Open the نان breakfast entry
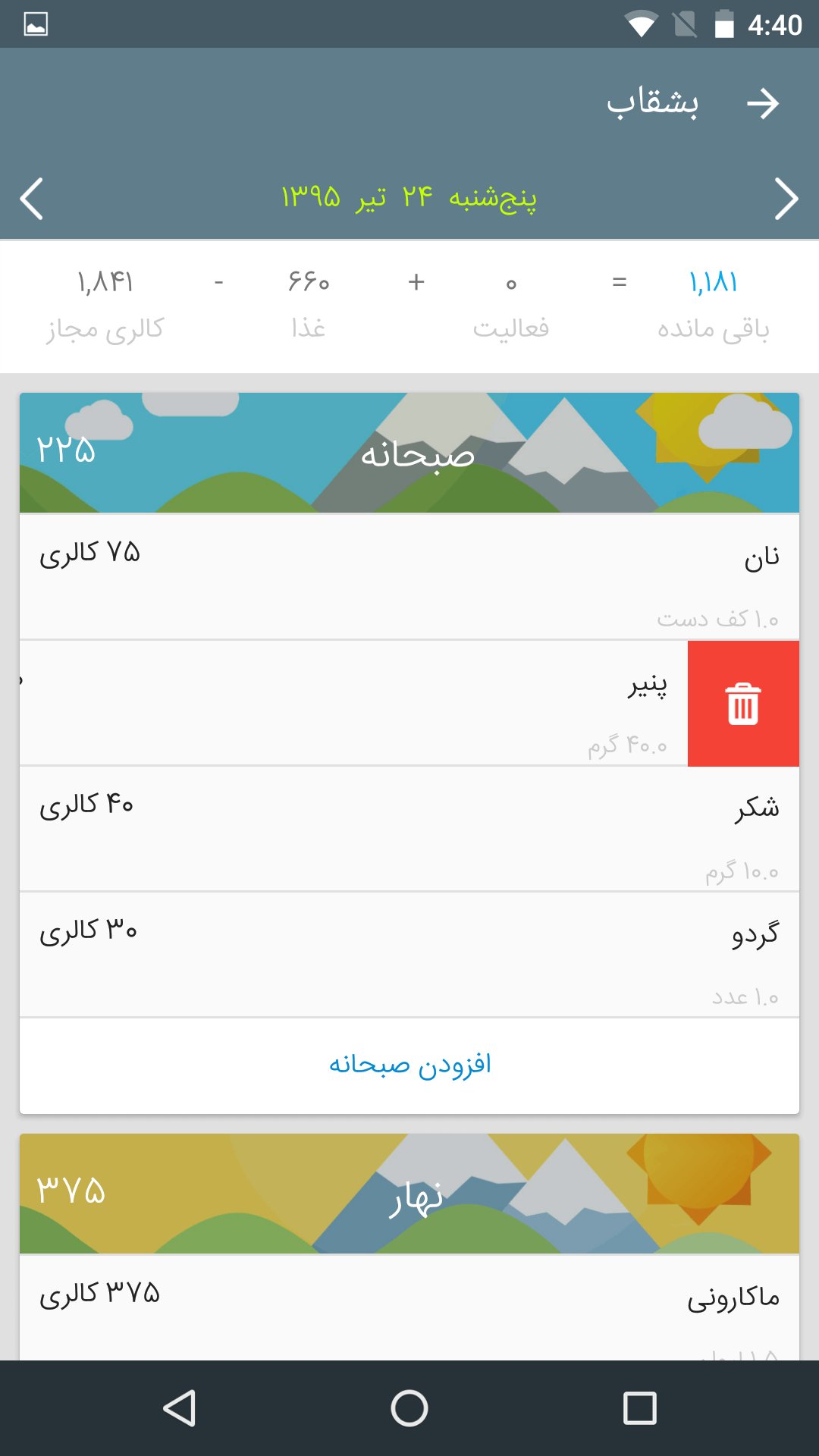819x1456 pixels. [x=409, y=577]
